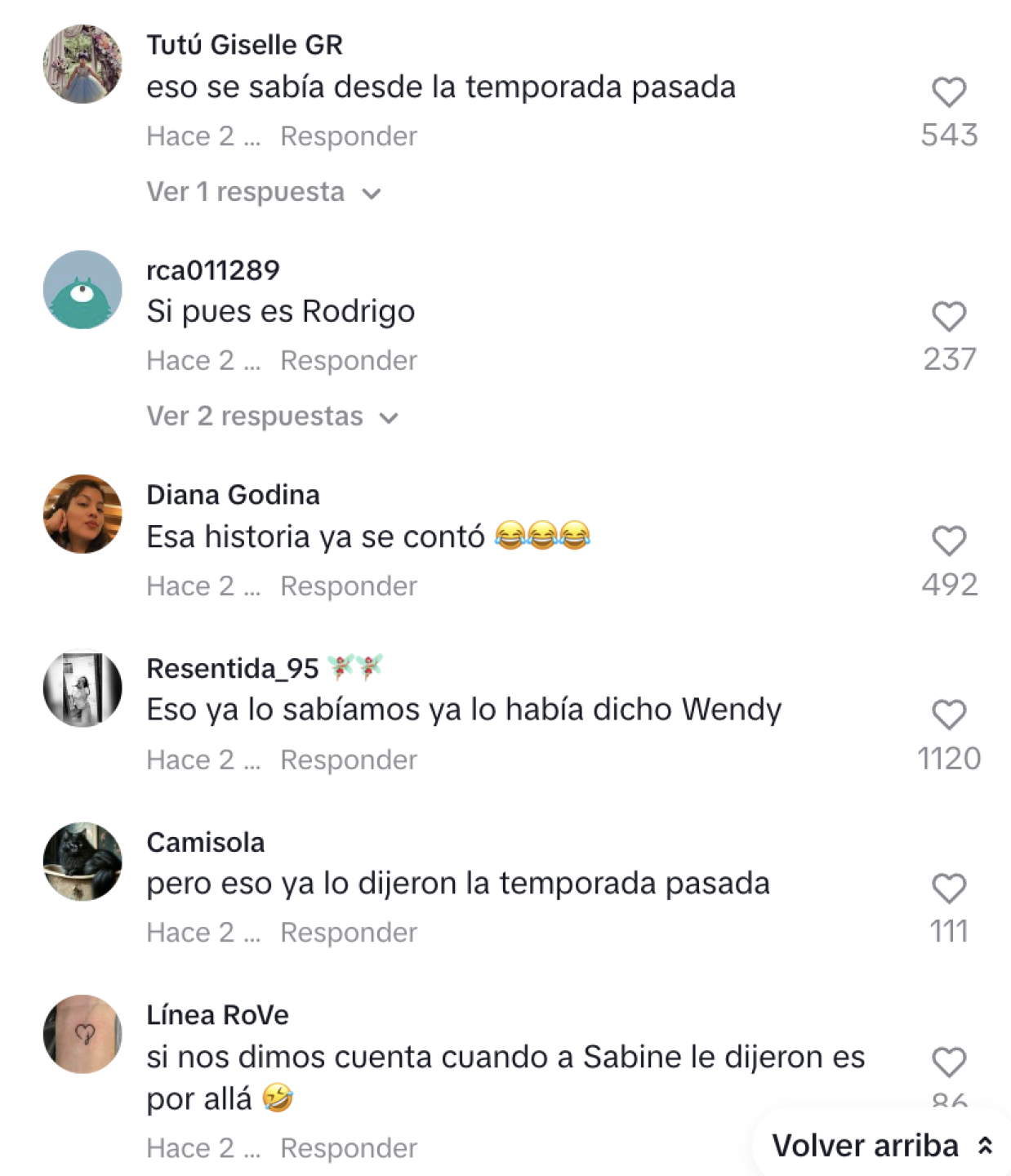Reply to Línea RoVe's comment
Screen dimensions: 1011x1176
point(349,1149)
